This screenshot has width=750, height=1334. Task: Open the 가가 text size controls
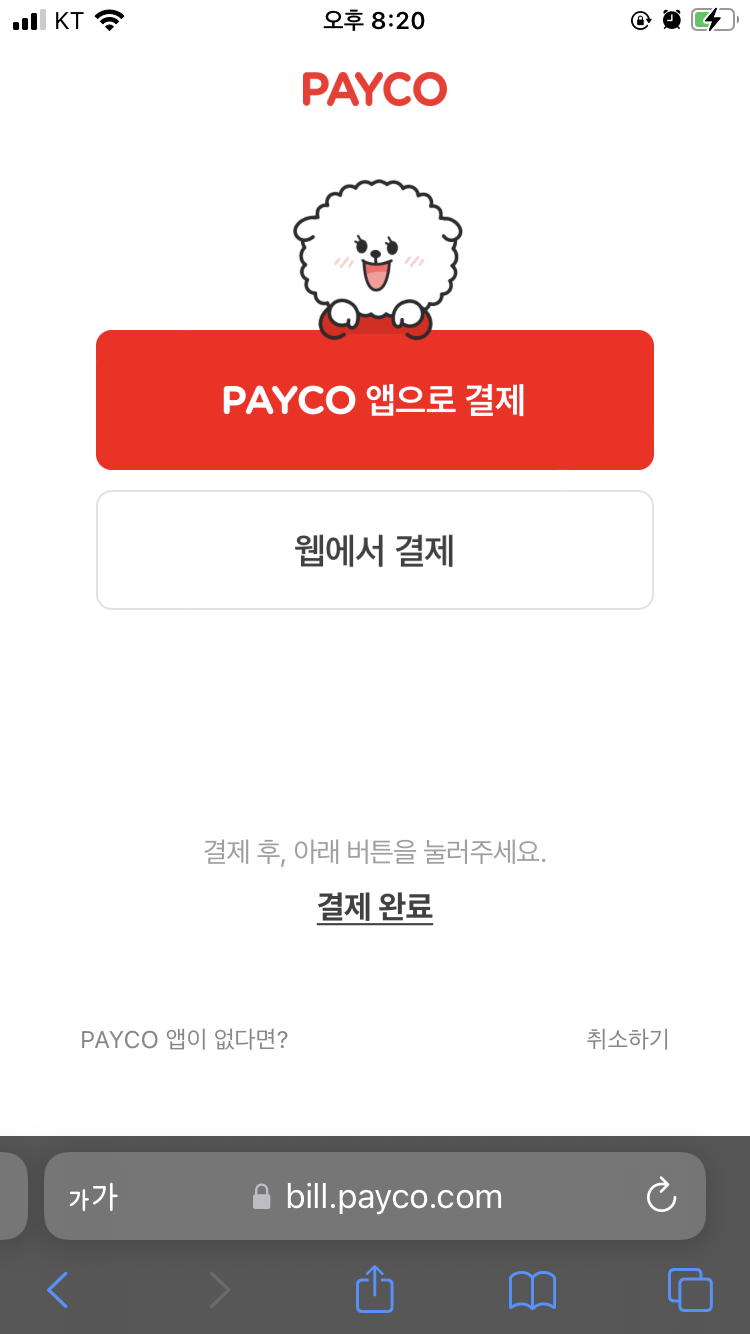coord(93,1196)
